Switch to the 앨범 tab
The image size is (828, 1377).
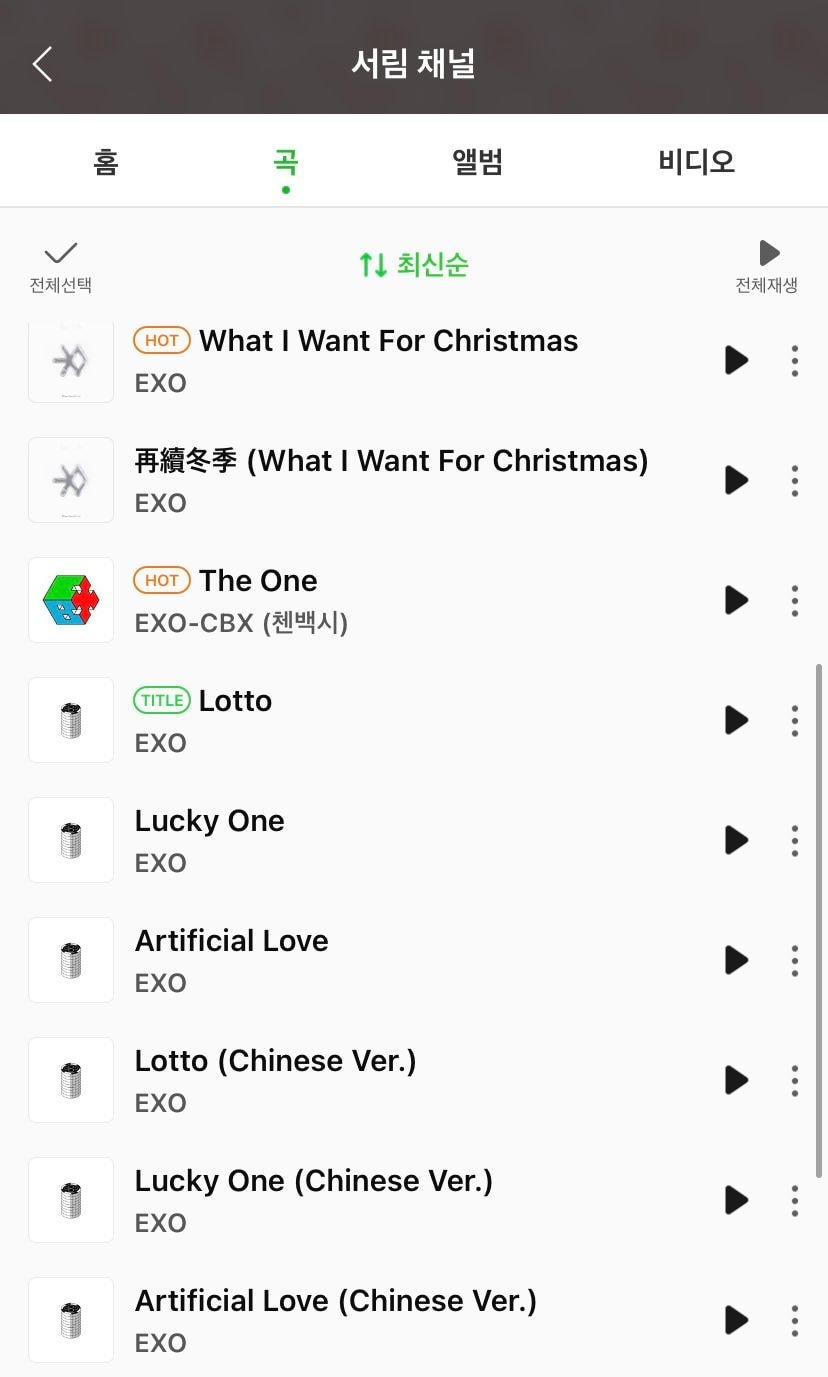[x=477, y=162]
